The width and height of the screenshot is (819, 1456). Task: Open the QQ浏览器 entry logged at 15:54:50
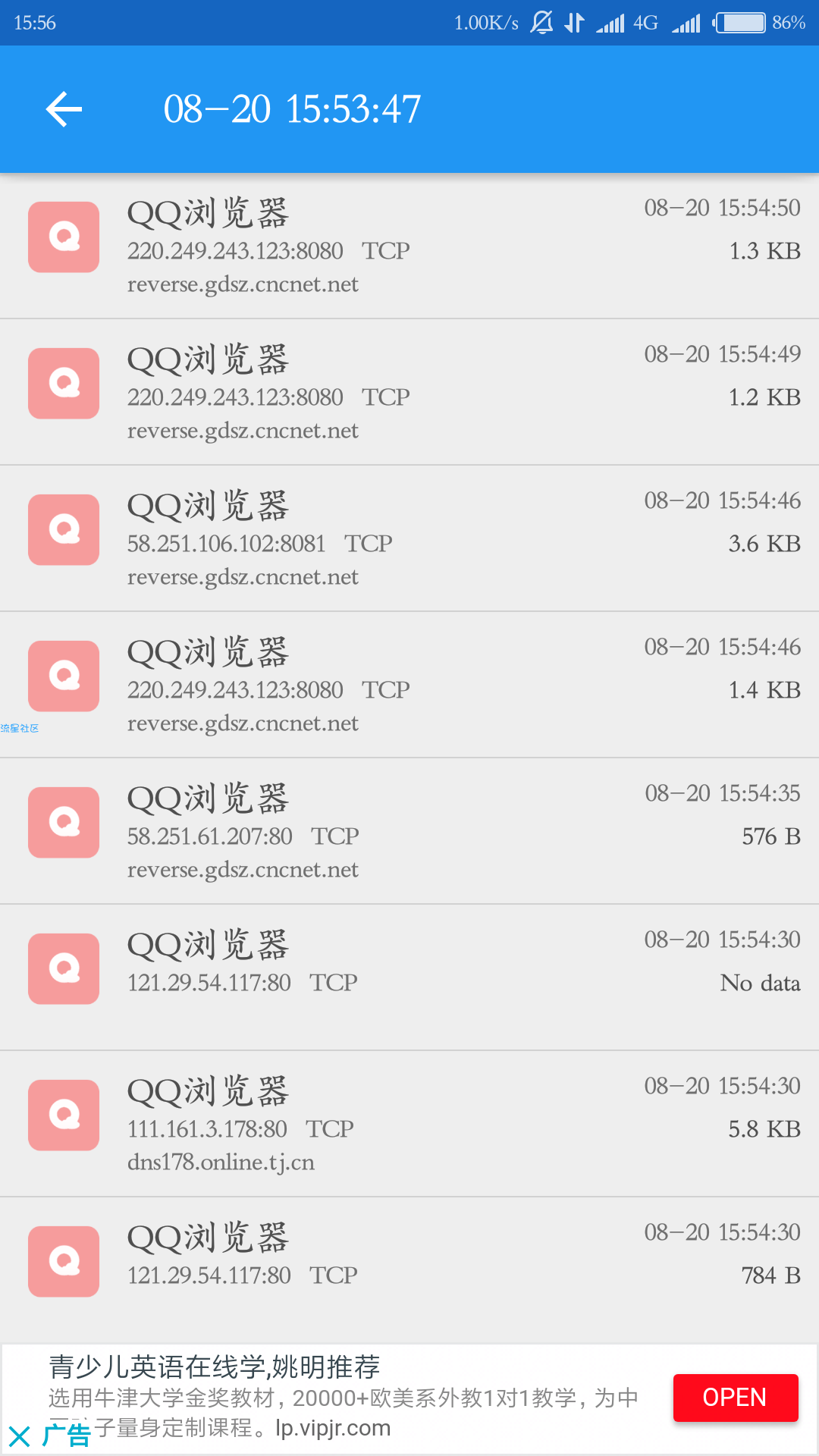coord(409,246)
